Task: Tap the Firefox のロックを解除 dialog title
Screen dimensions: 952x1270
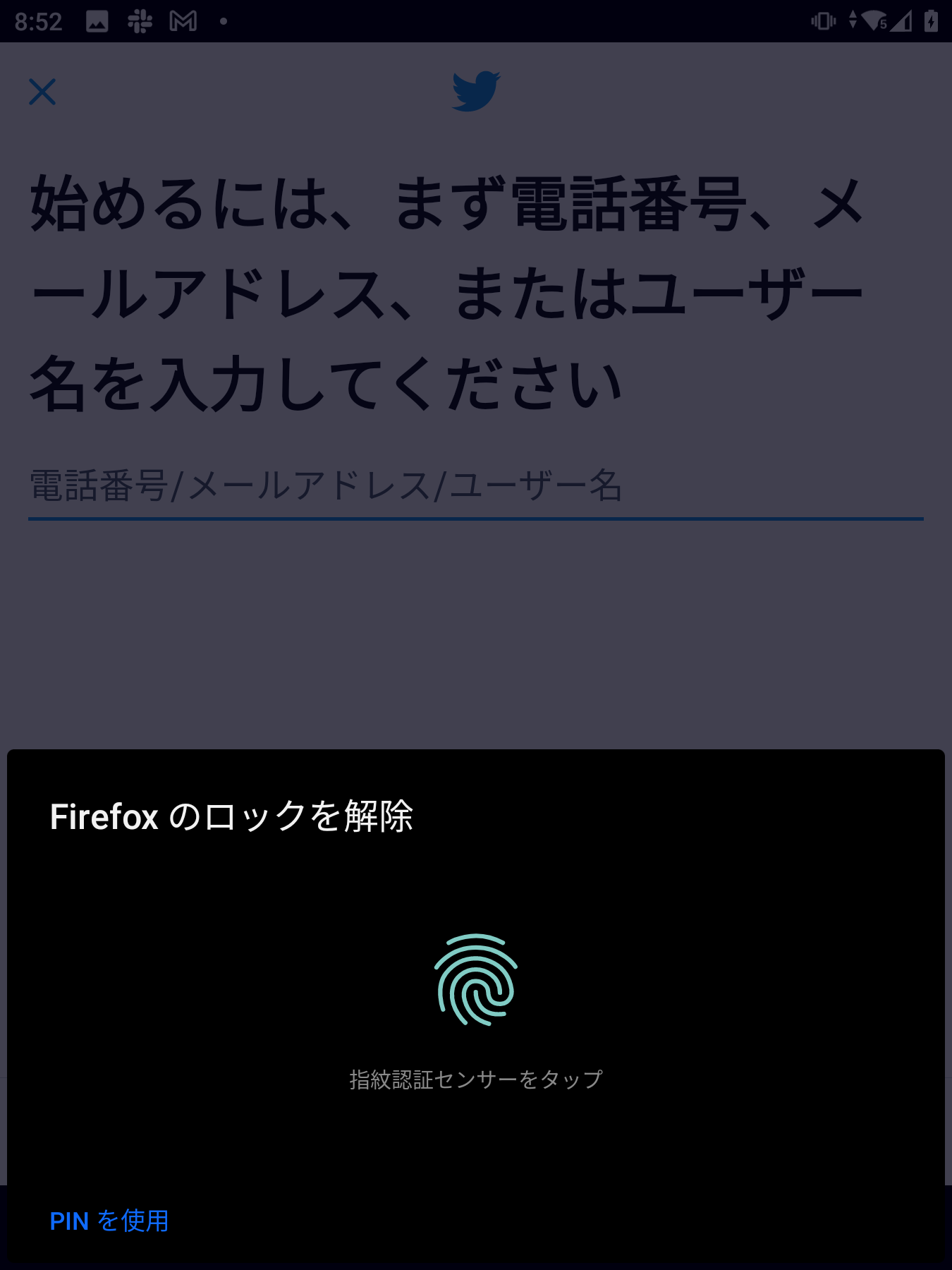Action: coord(233,818)
